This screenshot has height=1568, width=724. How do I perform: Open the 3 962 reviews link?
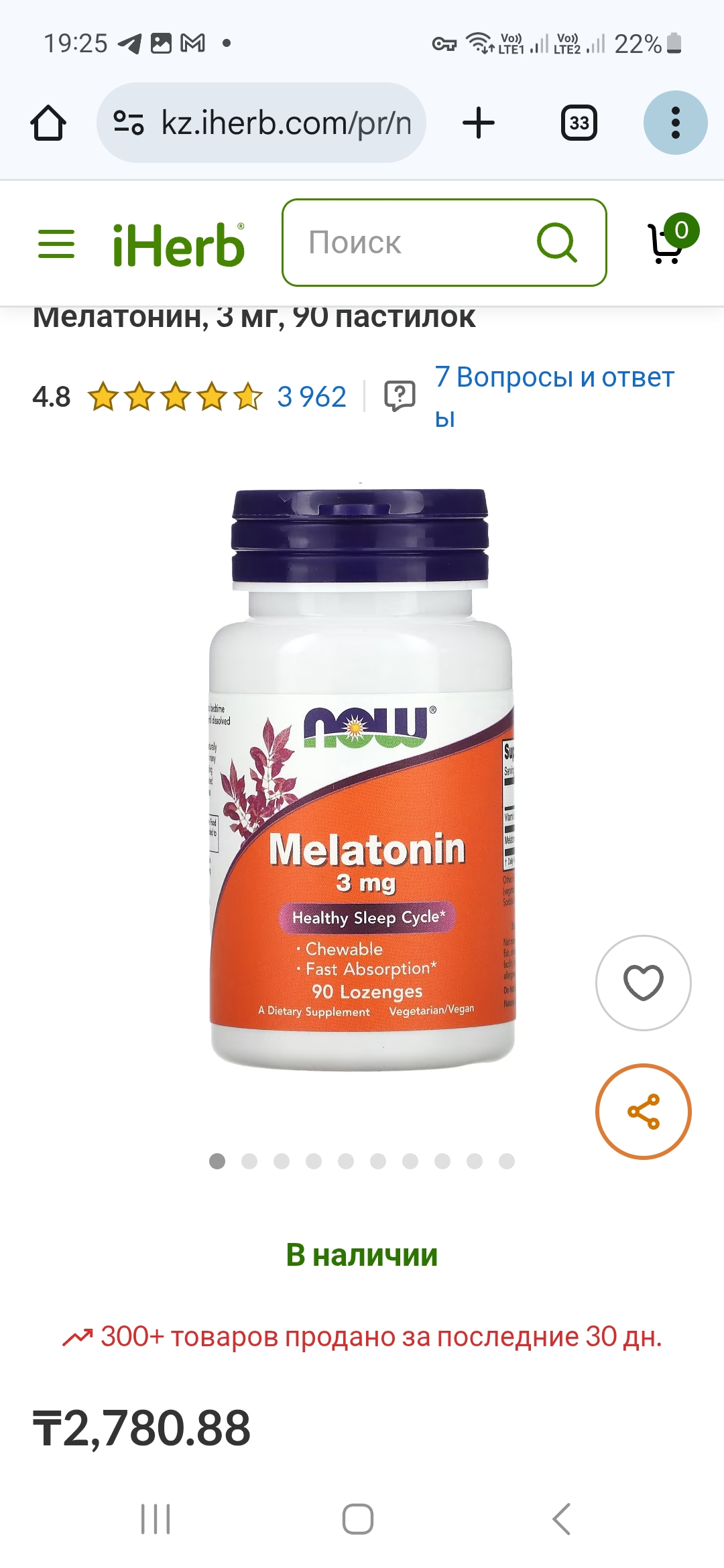[x=312, y=397]
